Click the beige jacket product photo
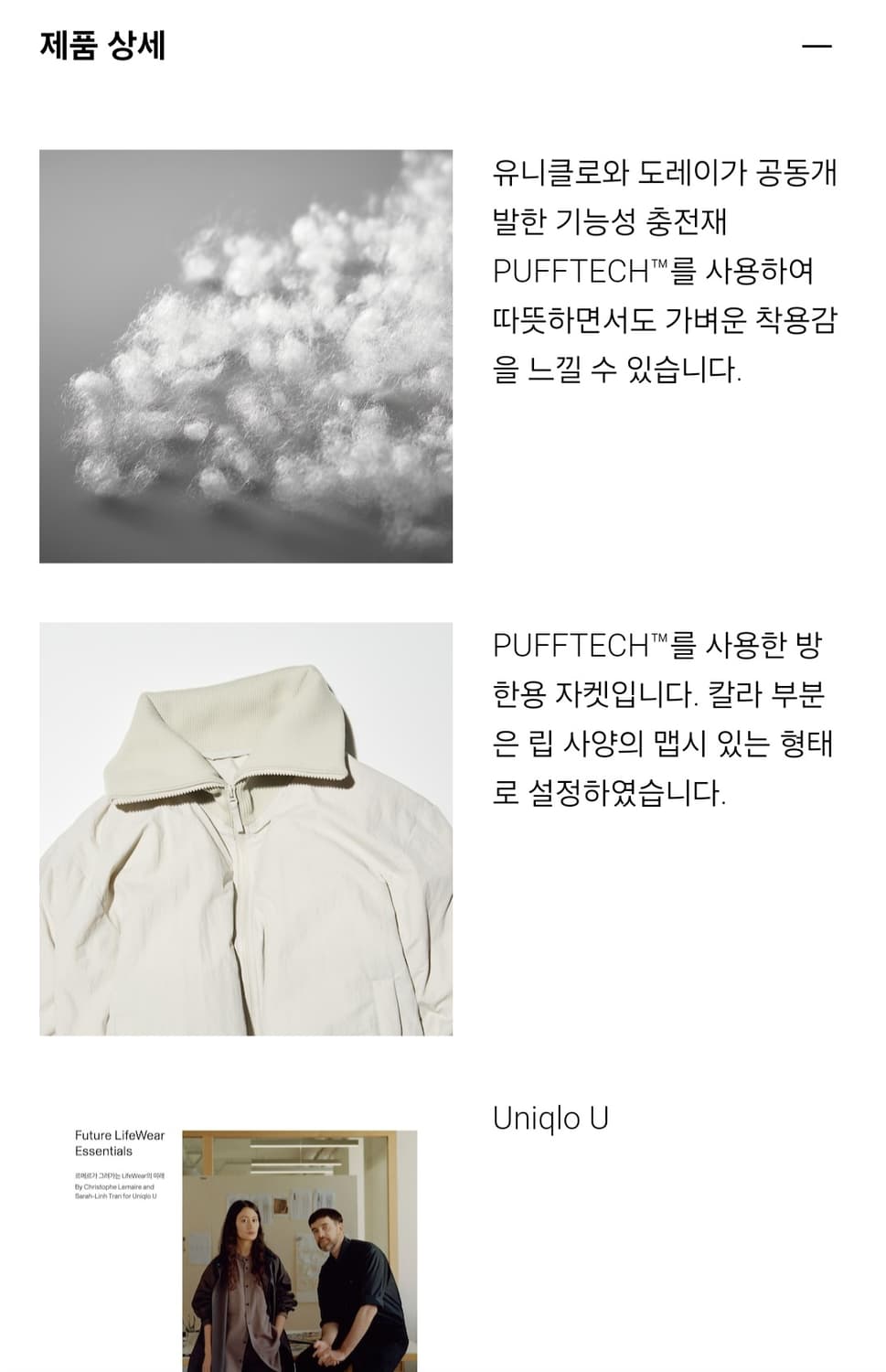The width and height of the screenshot is (886, 1372). click(247, 830)
